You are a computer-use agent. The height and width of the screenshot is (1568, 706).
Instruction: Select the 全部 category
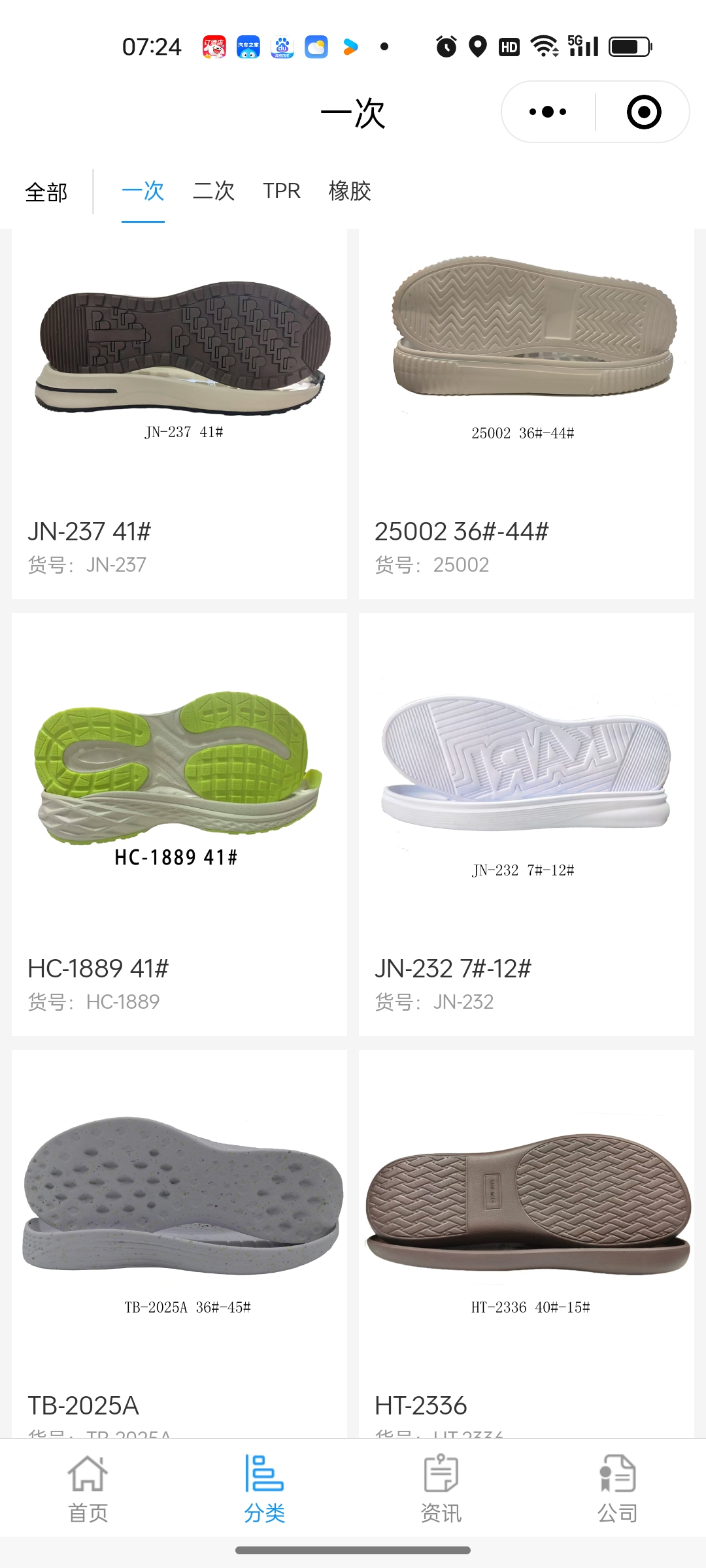click(46, 192)
